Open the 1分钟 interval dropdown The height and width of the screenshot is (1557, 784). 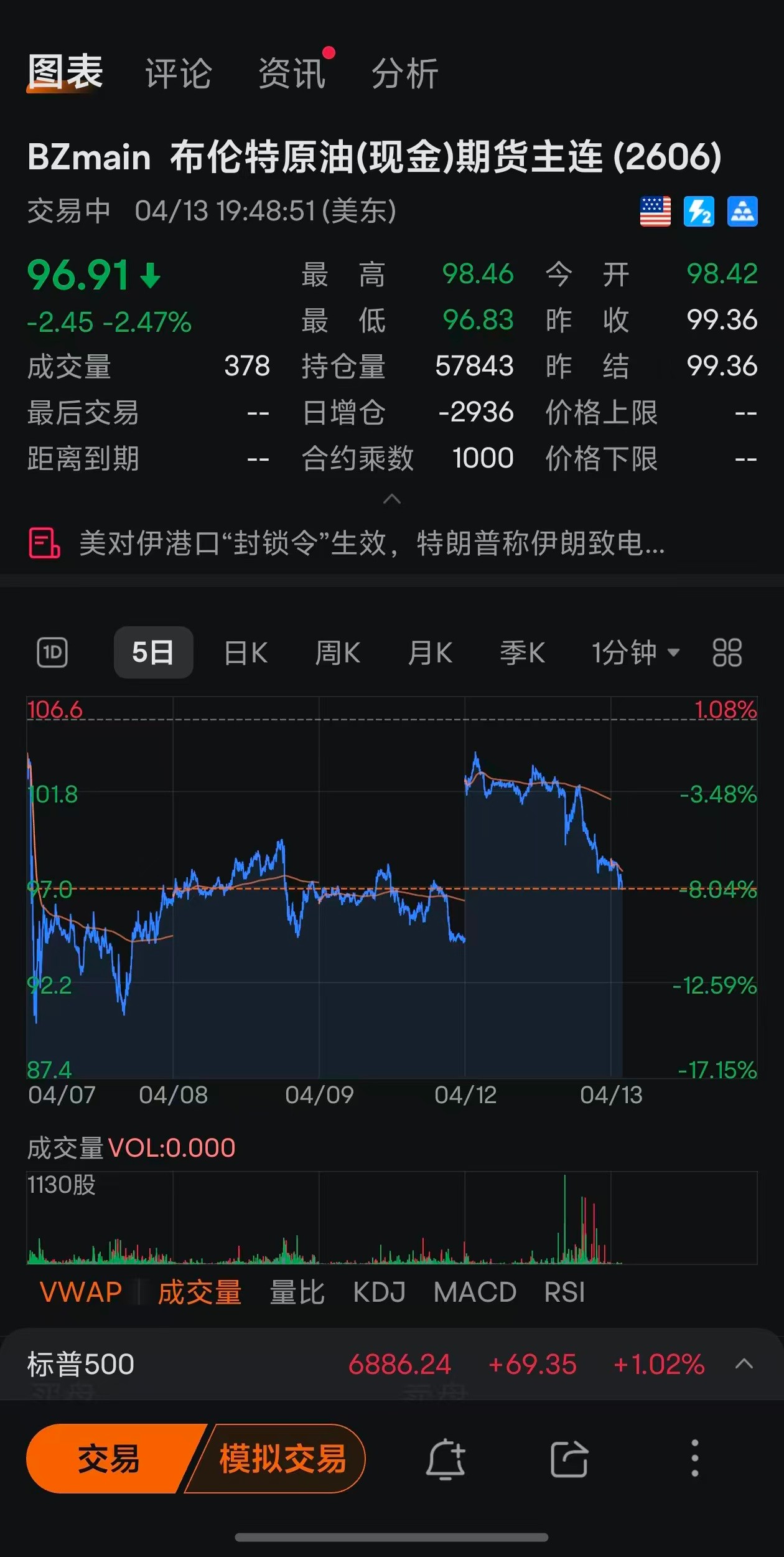click(x=635, y=653)
